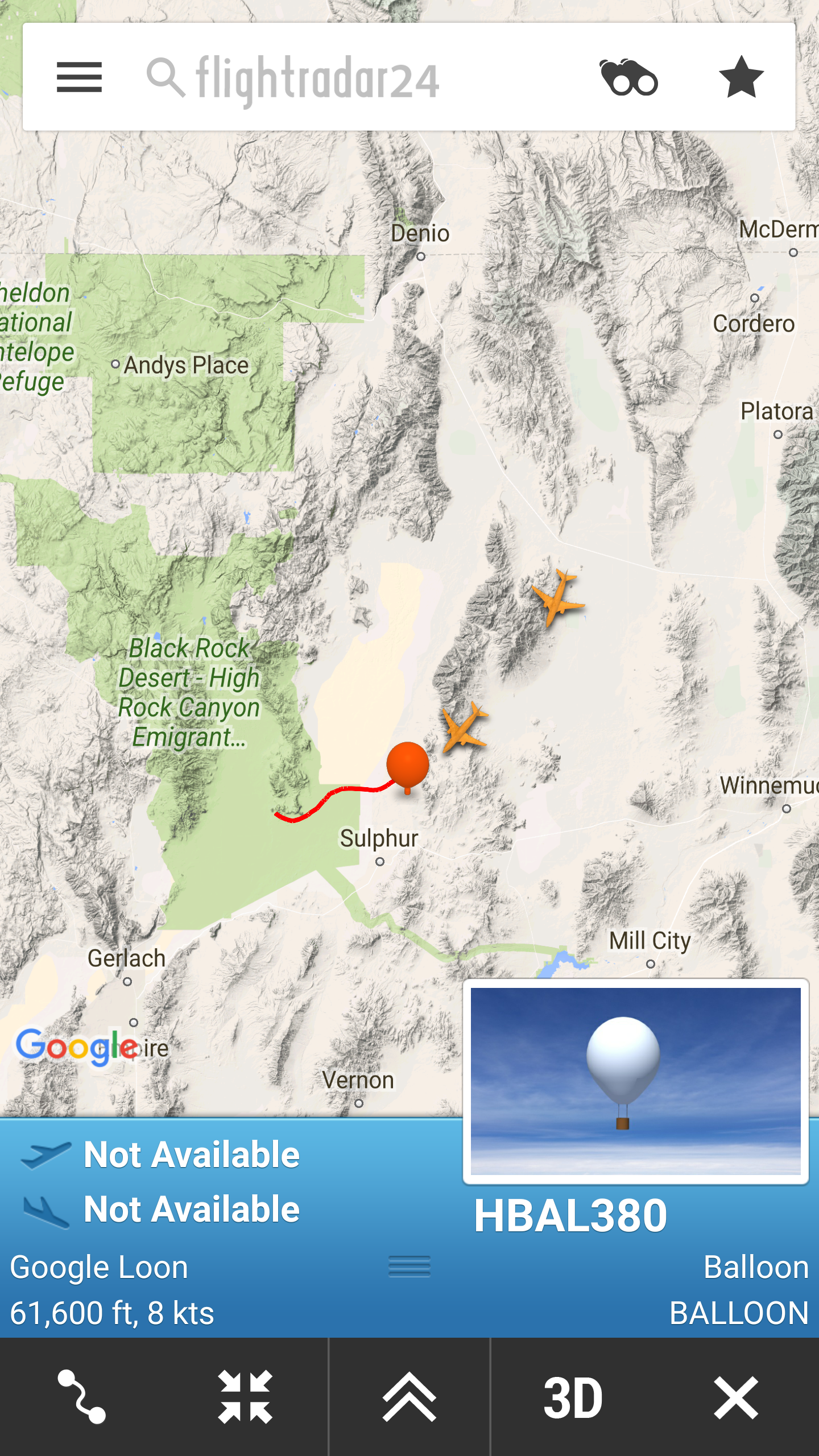Show the flight route path
This screenshot has width=819, height=1456.
click(82, 1397)
